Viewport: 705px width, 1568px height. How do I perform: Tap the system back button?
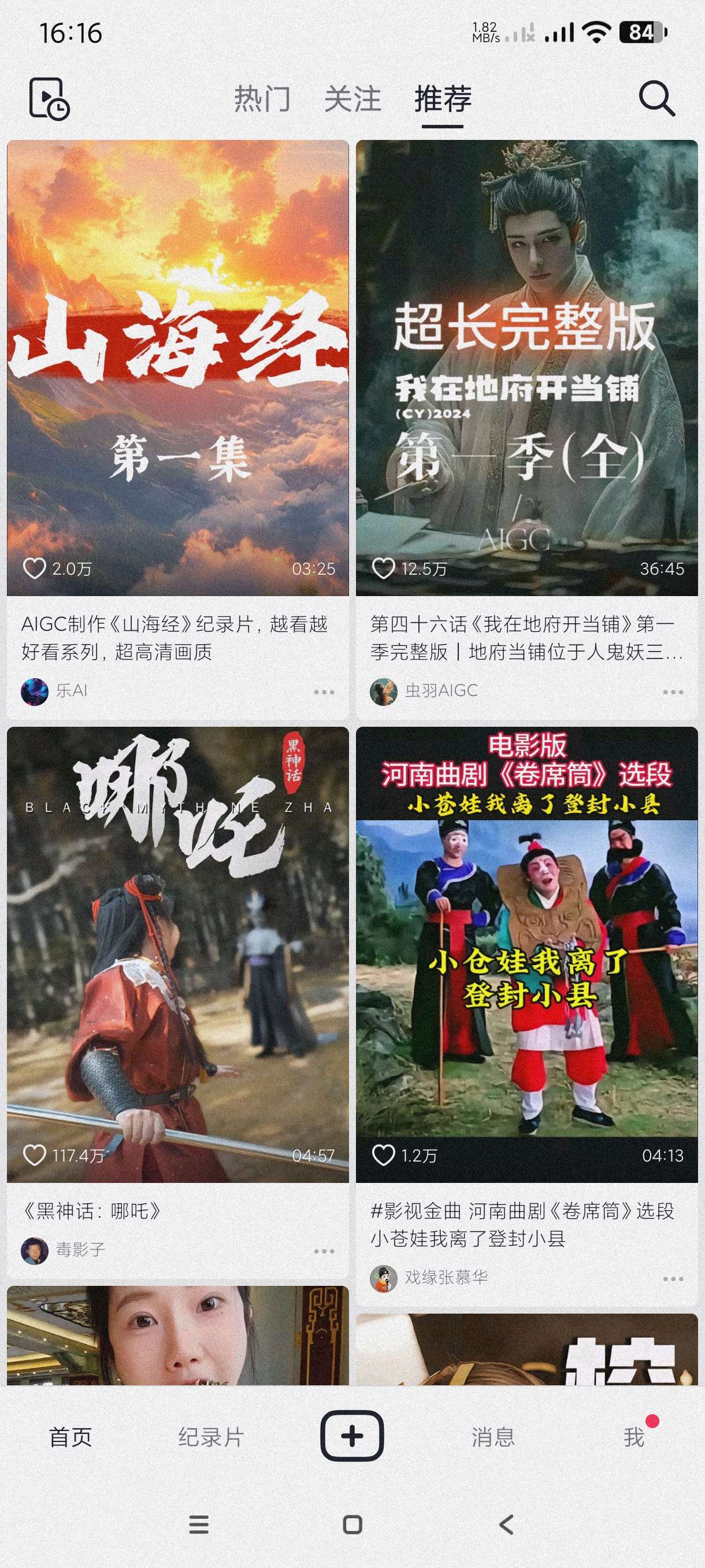(x=506, y=1524)
